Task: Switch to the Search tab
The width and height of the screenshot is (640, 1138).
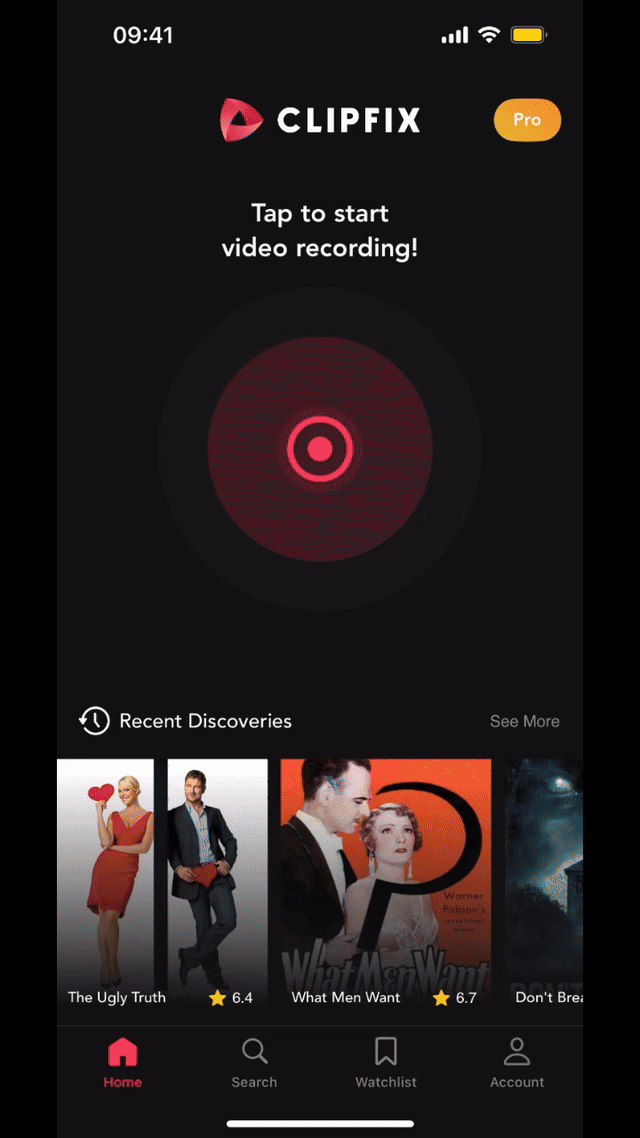Action: tap(254, 1063)
